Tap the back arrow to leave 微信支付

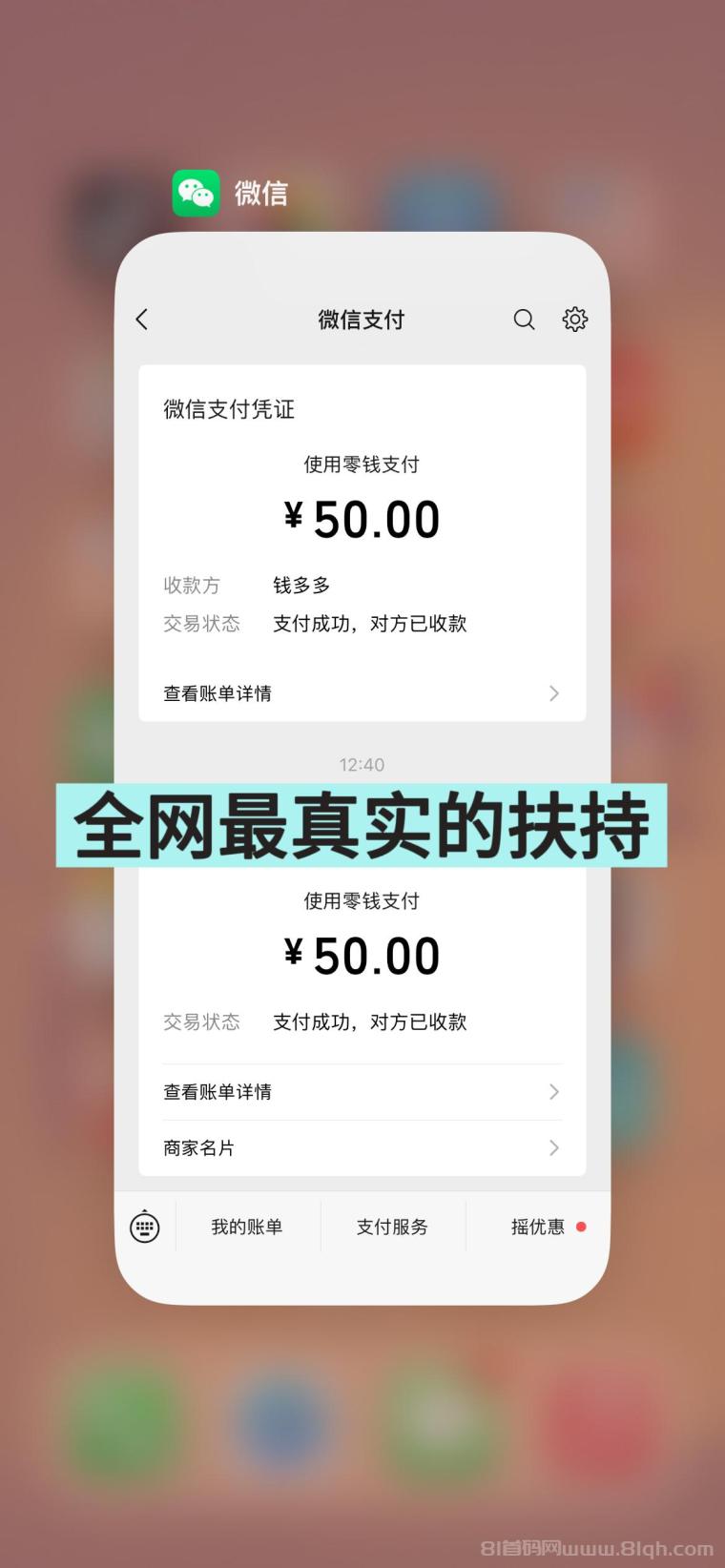pos(141,320)
